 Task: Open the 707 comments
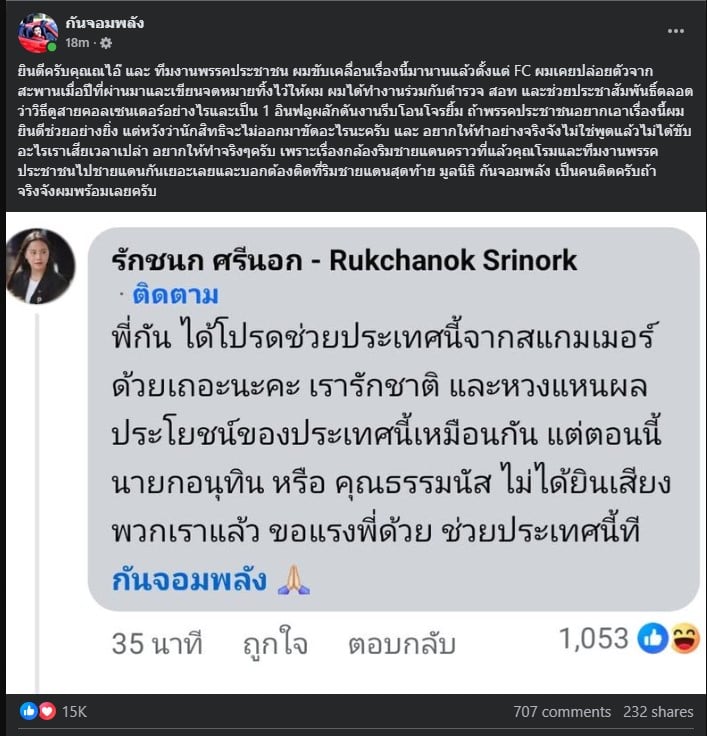pyautogui.click(x=561, y=711)
